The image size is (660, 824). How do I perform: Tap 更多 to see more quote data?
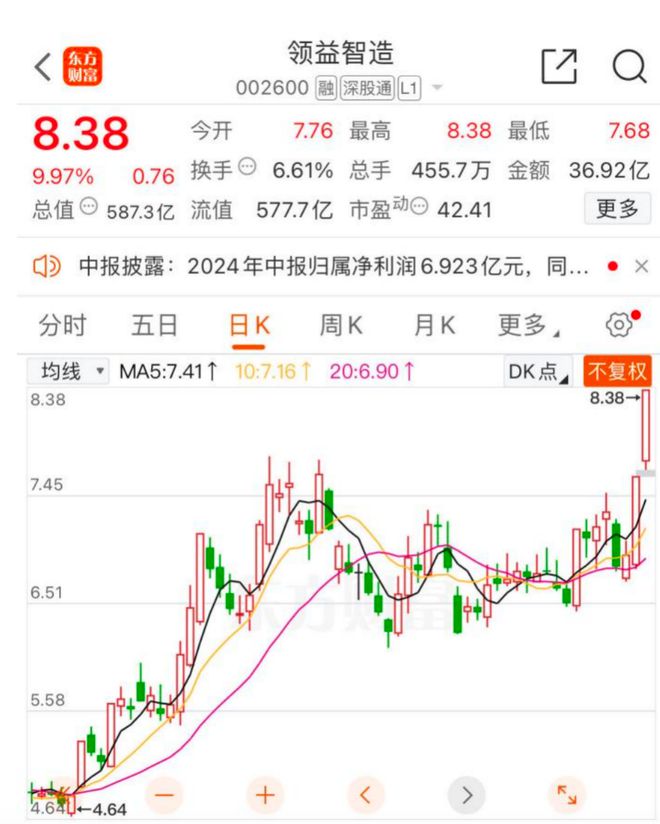pyautogui.click(x=617, y=209)
